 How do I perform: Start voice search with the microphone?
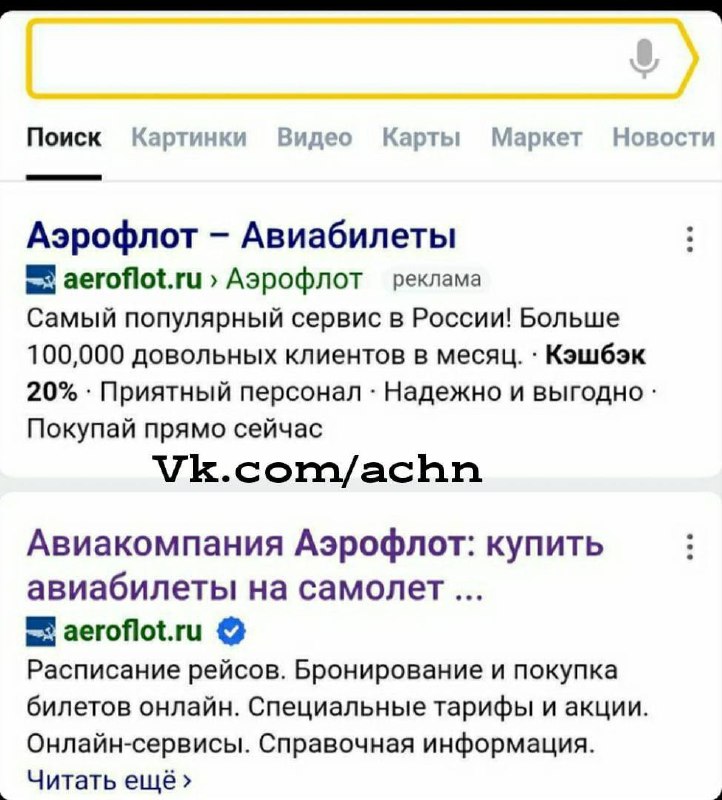pos(645,58)
